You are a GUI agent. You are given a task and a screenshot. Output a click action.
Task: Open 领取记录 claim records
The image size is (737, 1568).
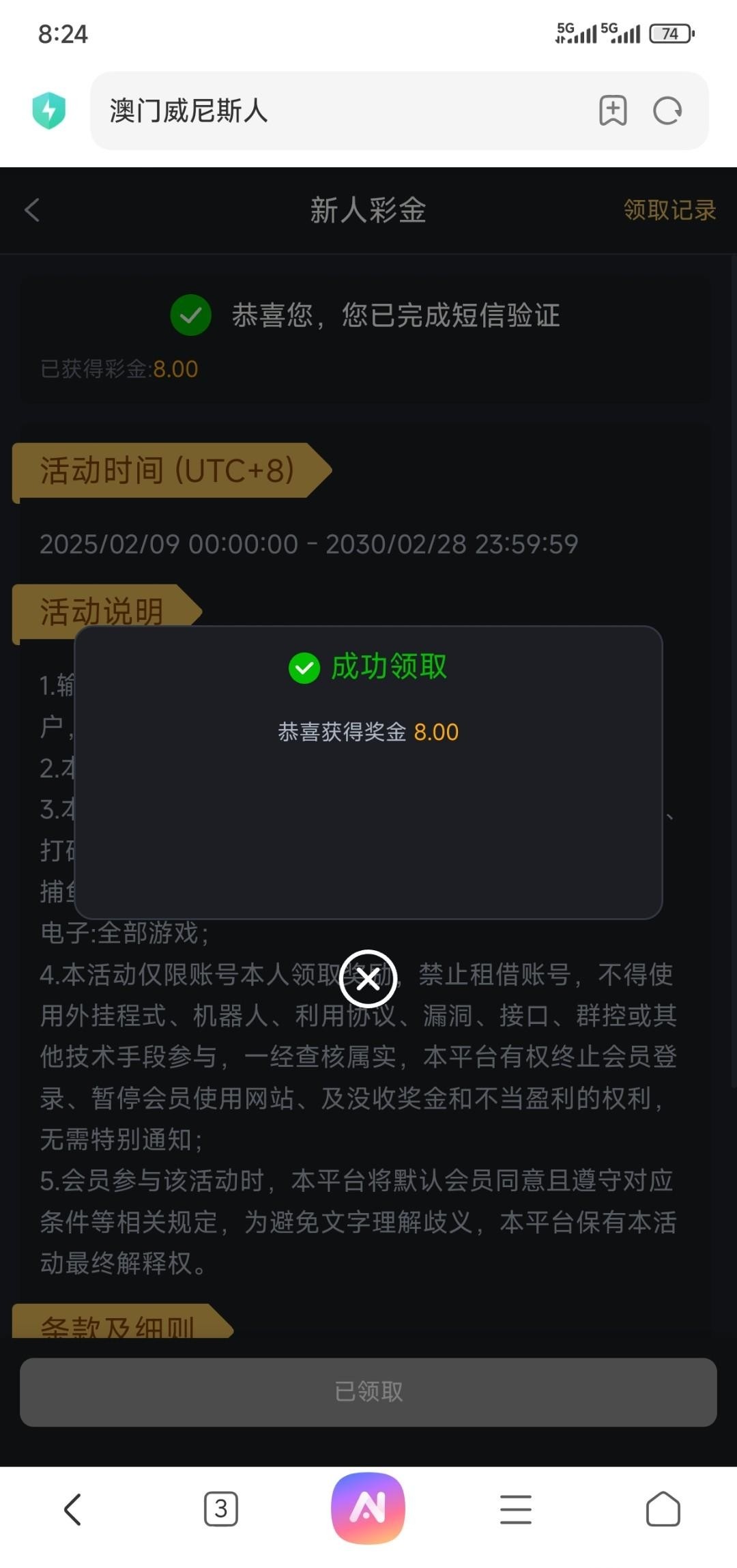[669, 210]
